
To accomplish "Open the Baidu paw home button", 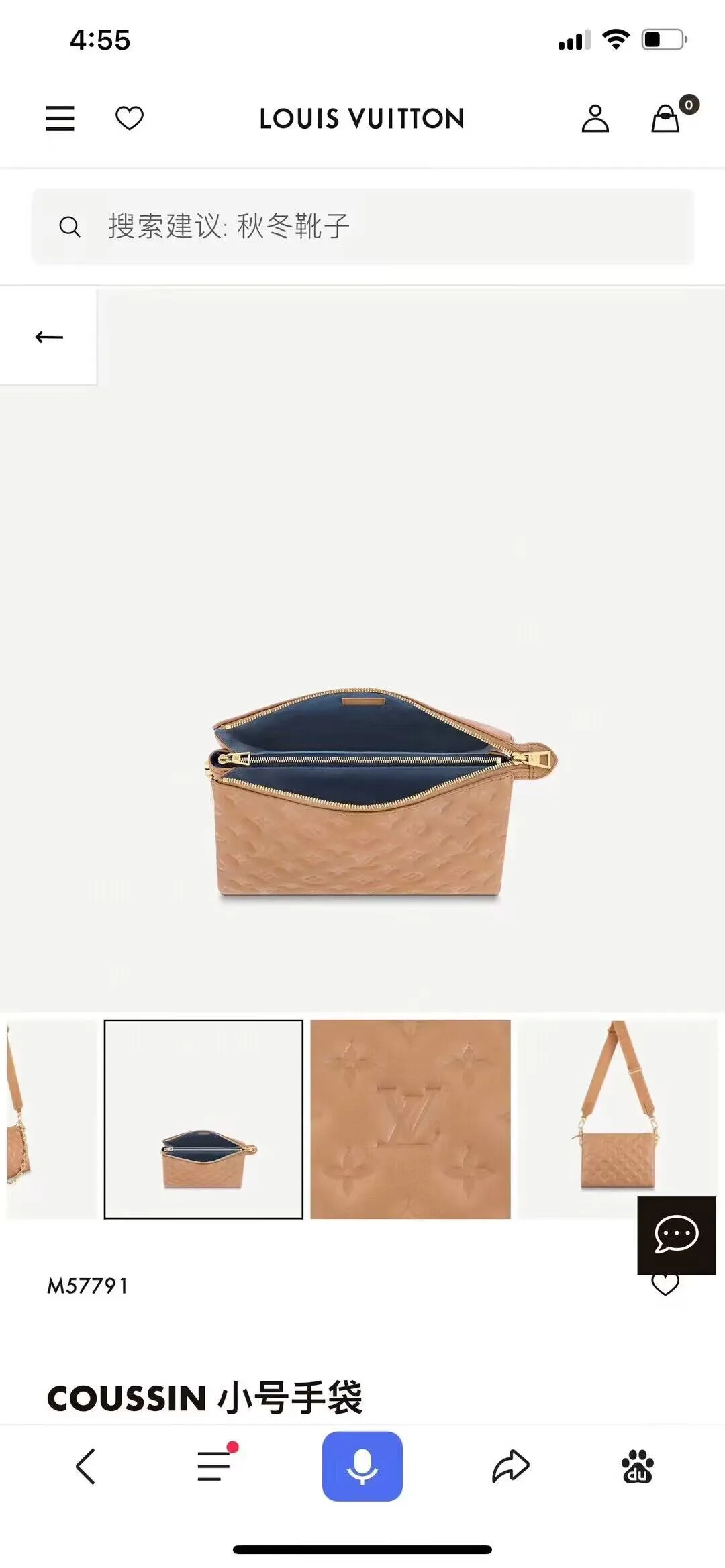I will click(637, 1466).
